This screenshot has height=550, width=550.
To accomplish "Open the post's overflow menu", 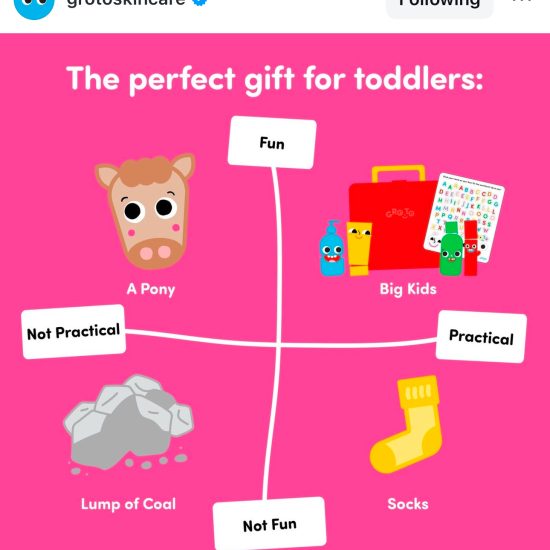I will (x=522, y=2).
